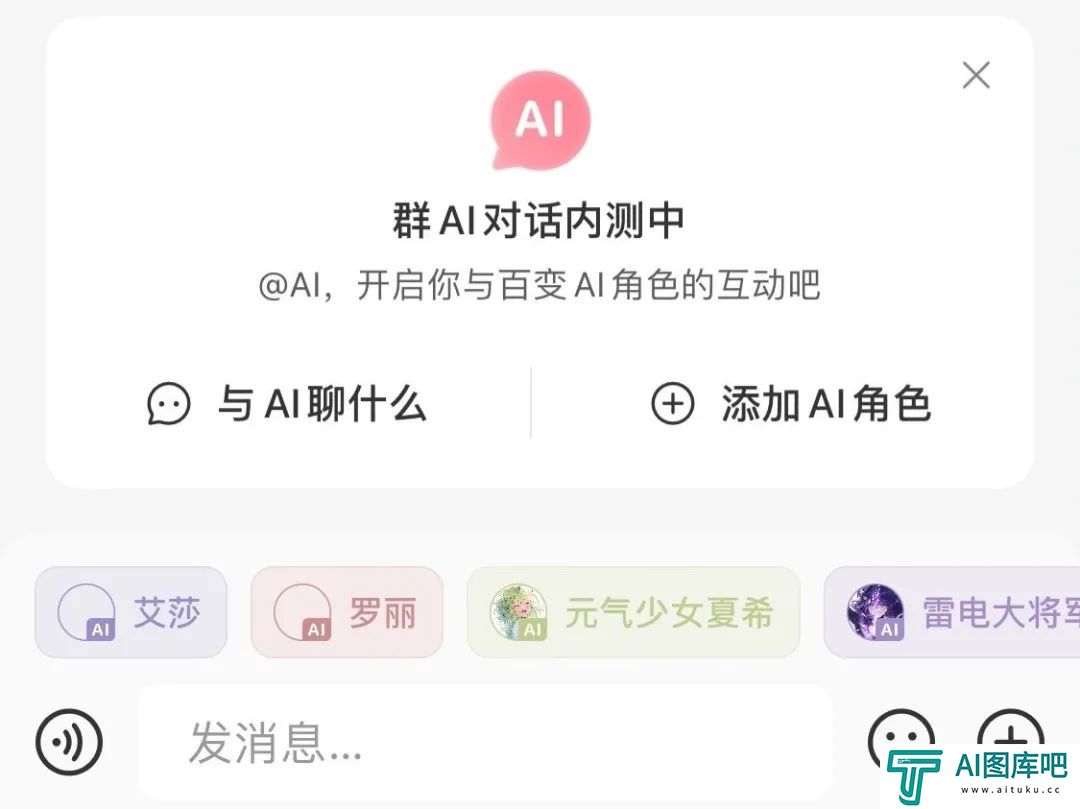This screenshot has height=809, width=1080.
Task: Open the plus attachment menu
Action: click(x=1010, y=735)
